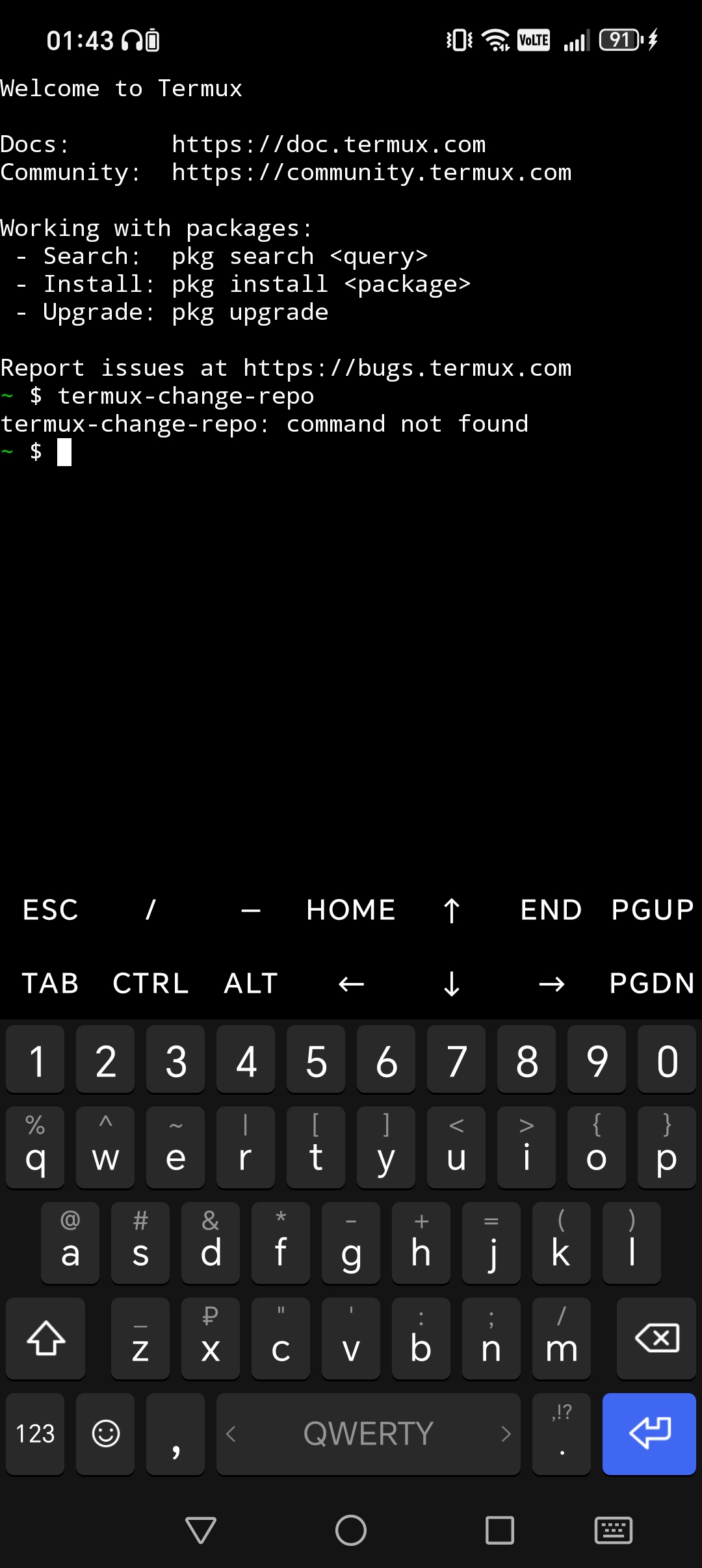Tap the HOME extra key
Viewport: 702px width, 1568px height.
coord(351,910)
